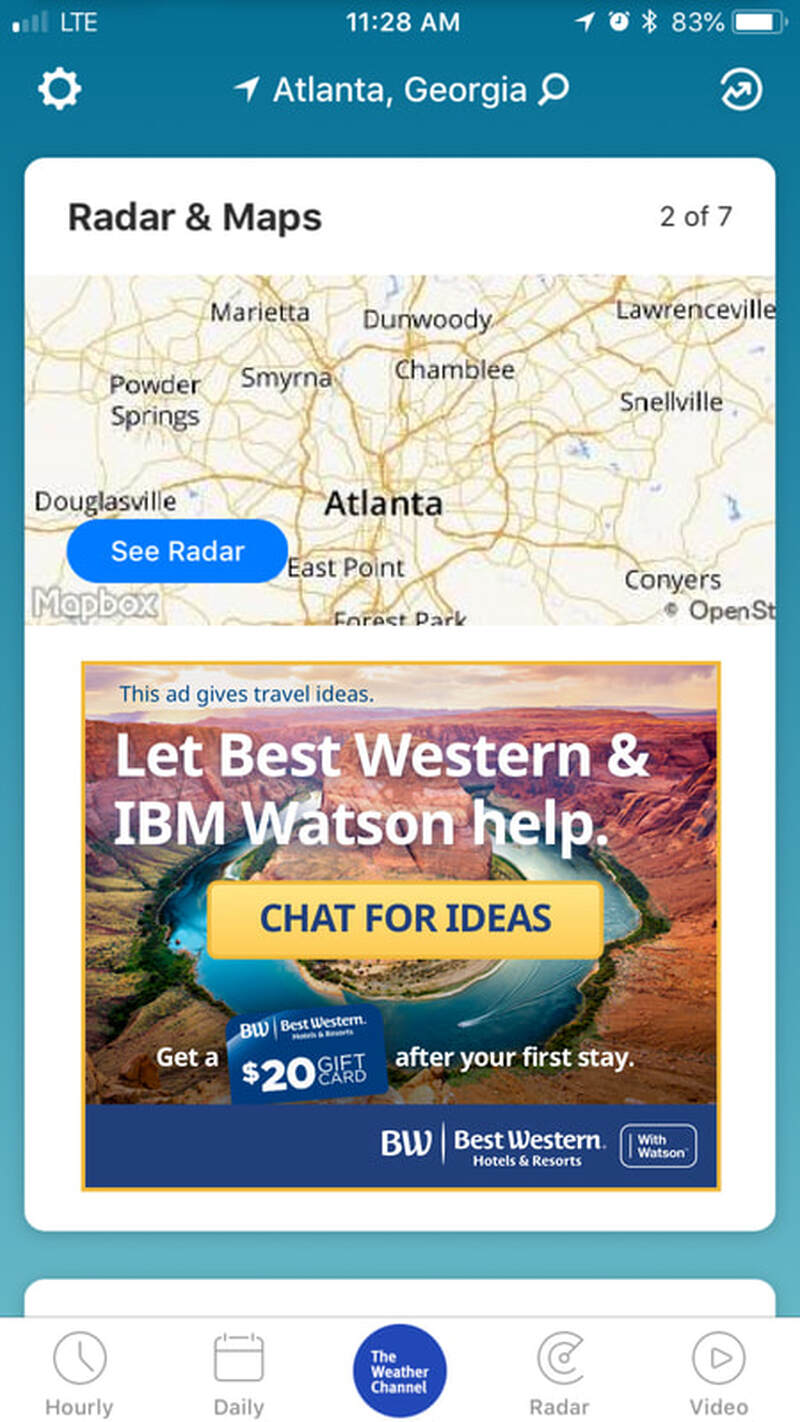Open the trending arrow icon
This screenshot has height=1422, width=800.
tap(741, 91)
